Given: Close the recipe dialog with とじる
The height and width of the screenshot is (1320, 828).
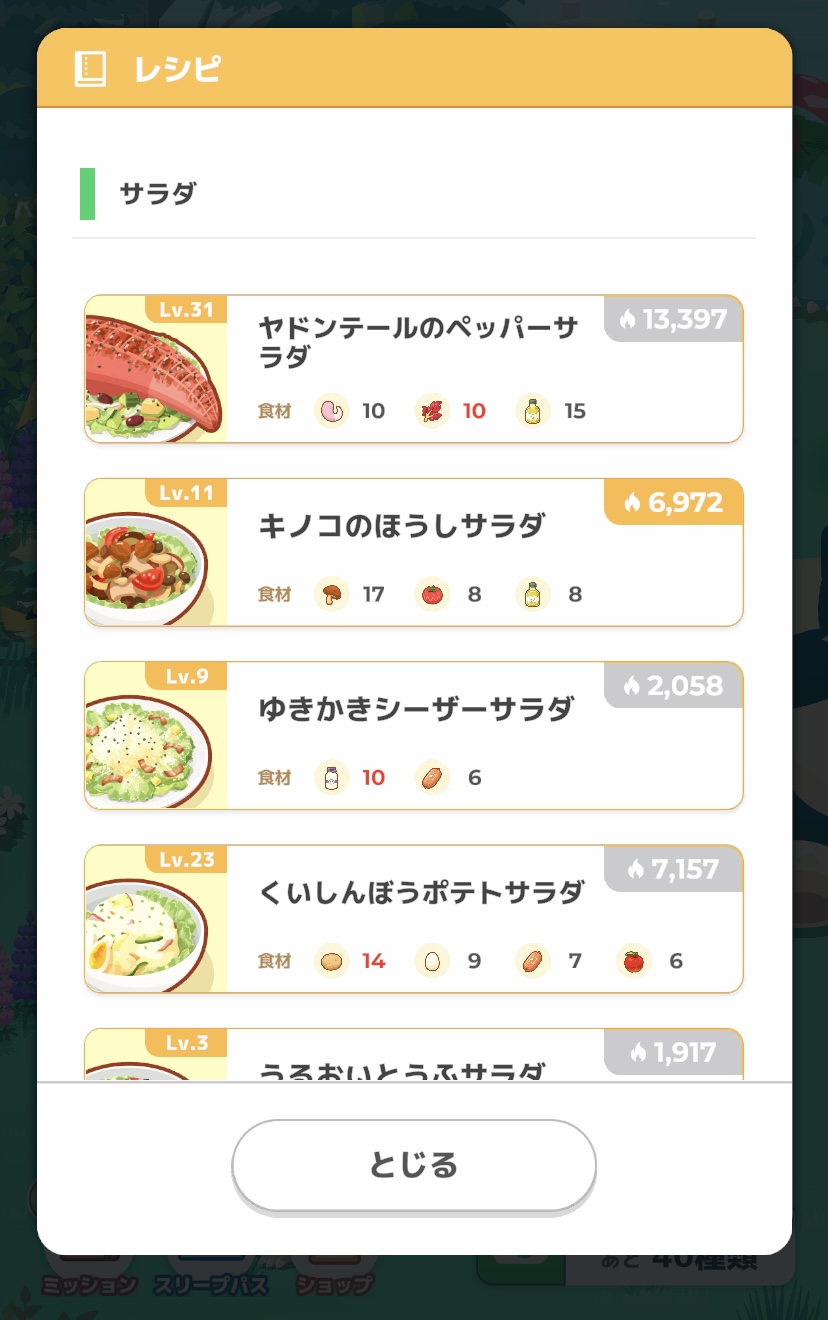Looking at the screenshot, I should (413, 1165).
